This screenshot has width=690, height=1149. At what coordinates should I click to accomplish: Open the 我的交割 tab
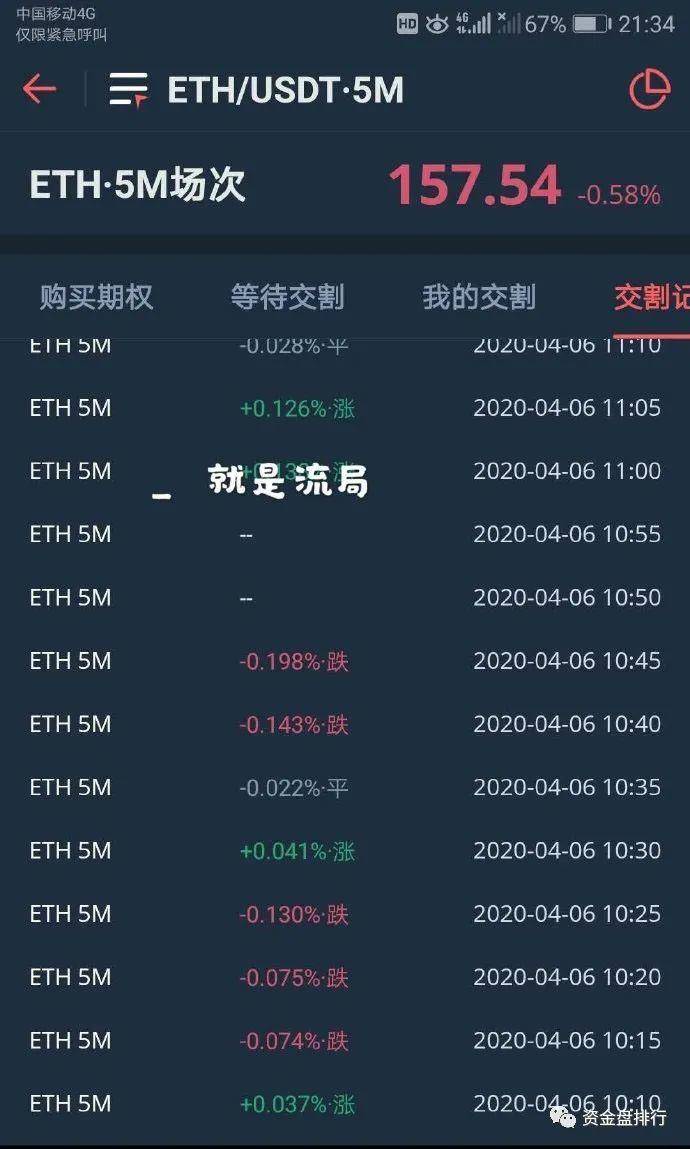[479, 298]
